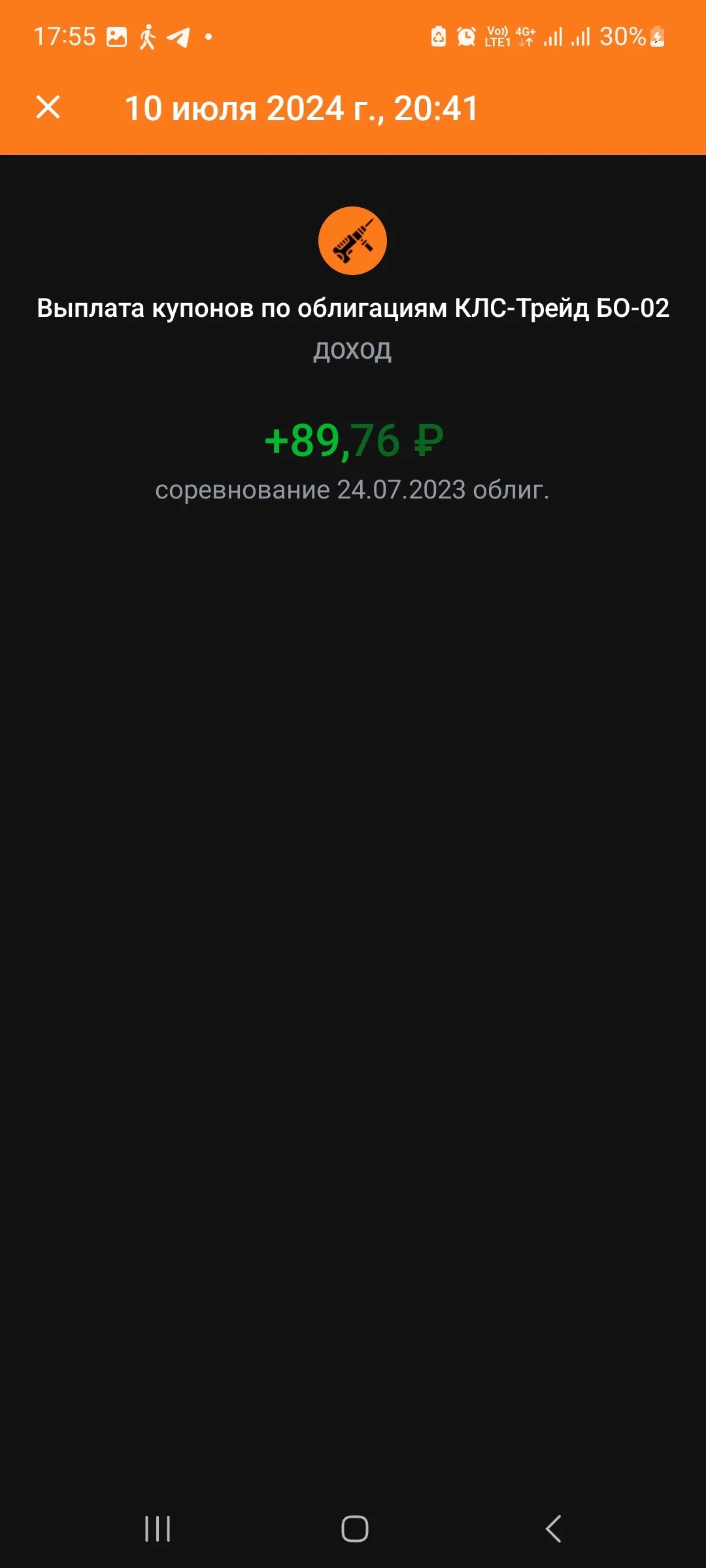Open recent apps from the navigation bar
Image resolution: width=706 pixels, height=1568 pixels.
coord(158,1528)
